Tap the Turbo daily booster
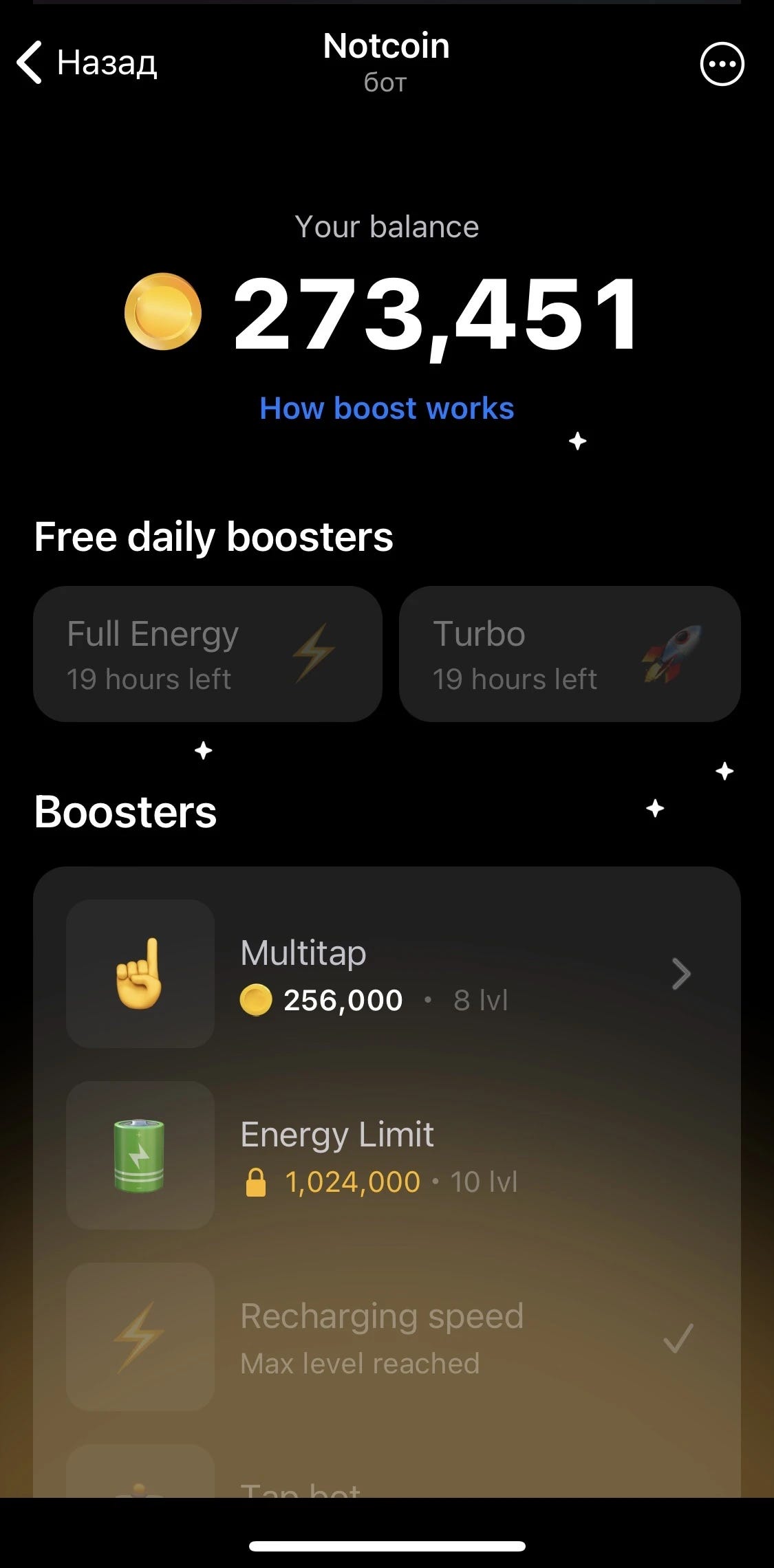 click(x=569, y=653)
